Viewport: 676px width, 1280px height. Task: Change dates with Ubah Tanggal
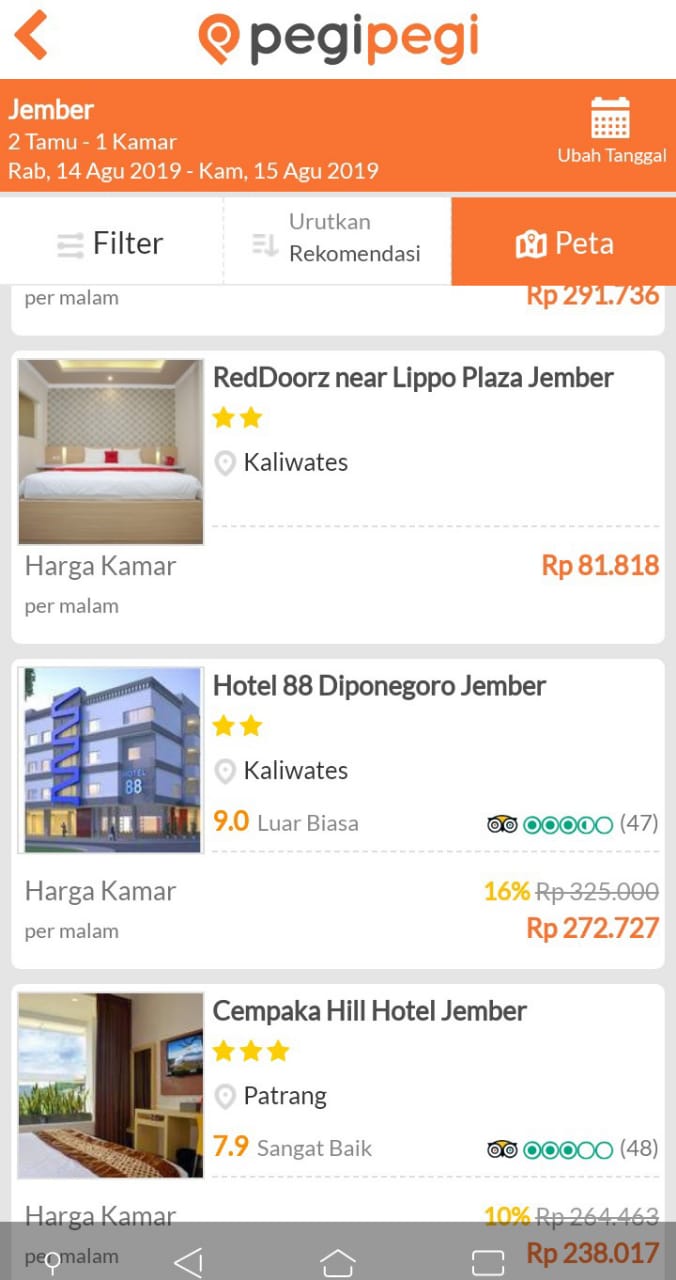point(611,131)
